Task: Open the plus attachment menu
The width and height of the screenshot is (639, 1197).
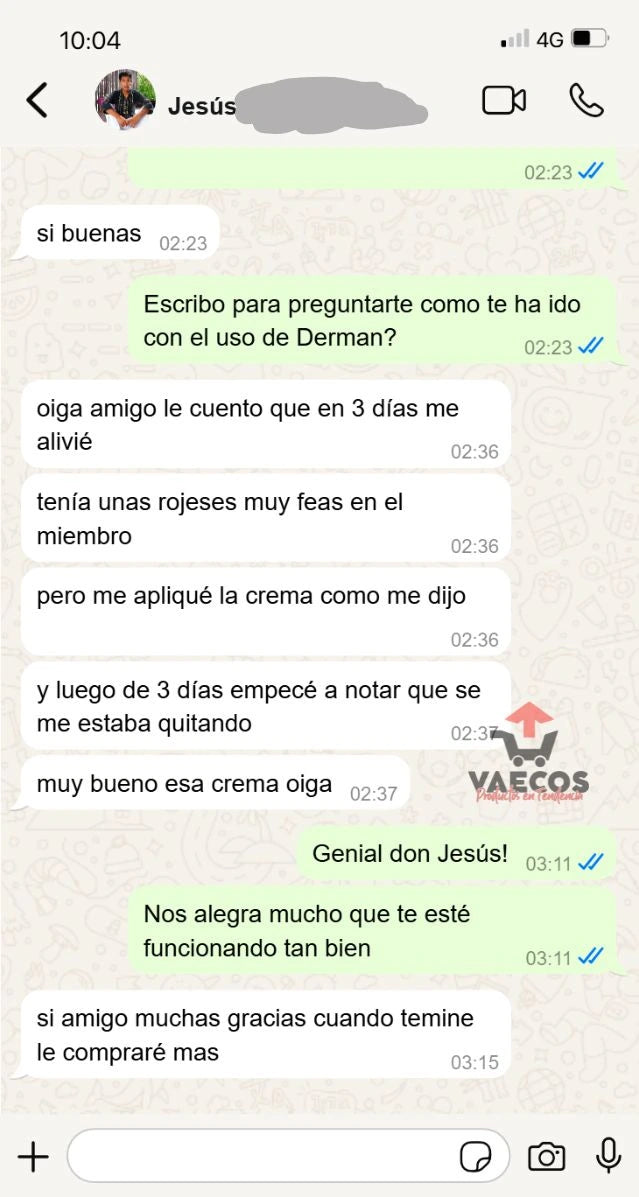Action: click(x=33, y=1157)
